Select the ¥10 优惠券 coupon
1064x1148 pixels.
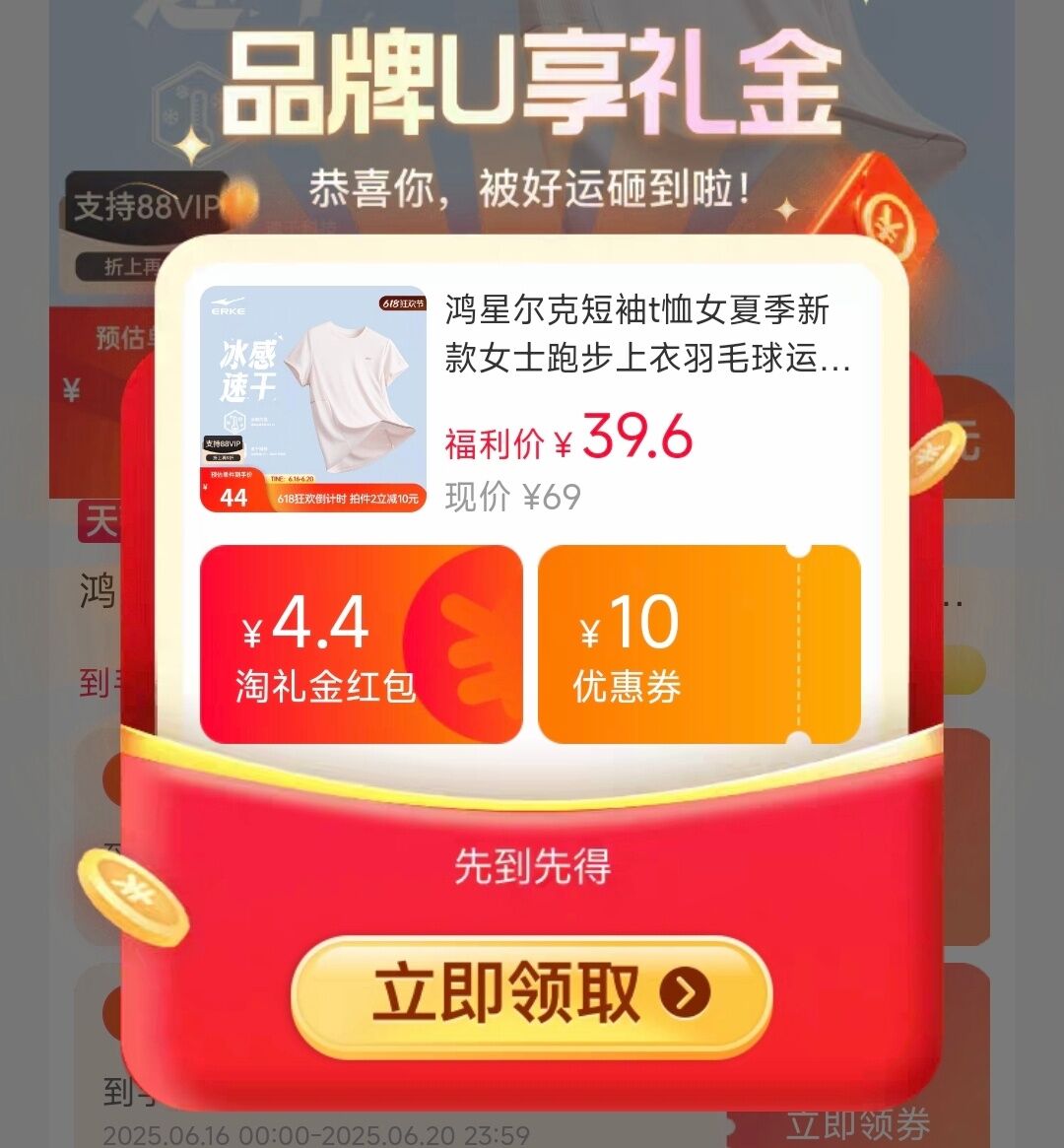pos(698,643)
